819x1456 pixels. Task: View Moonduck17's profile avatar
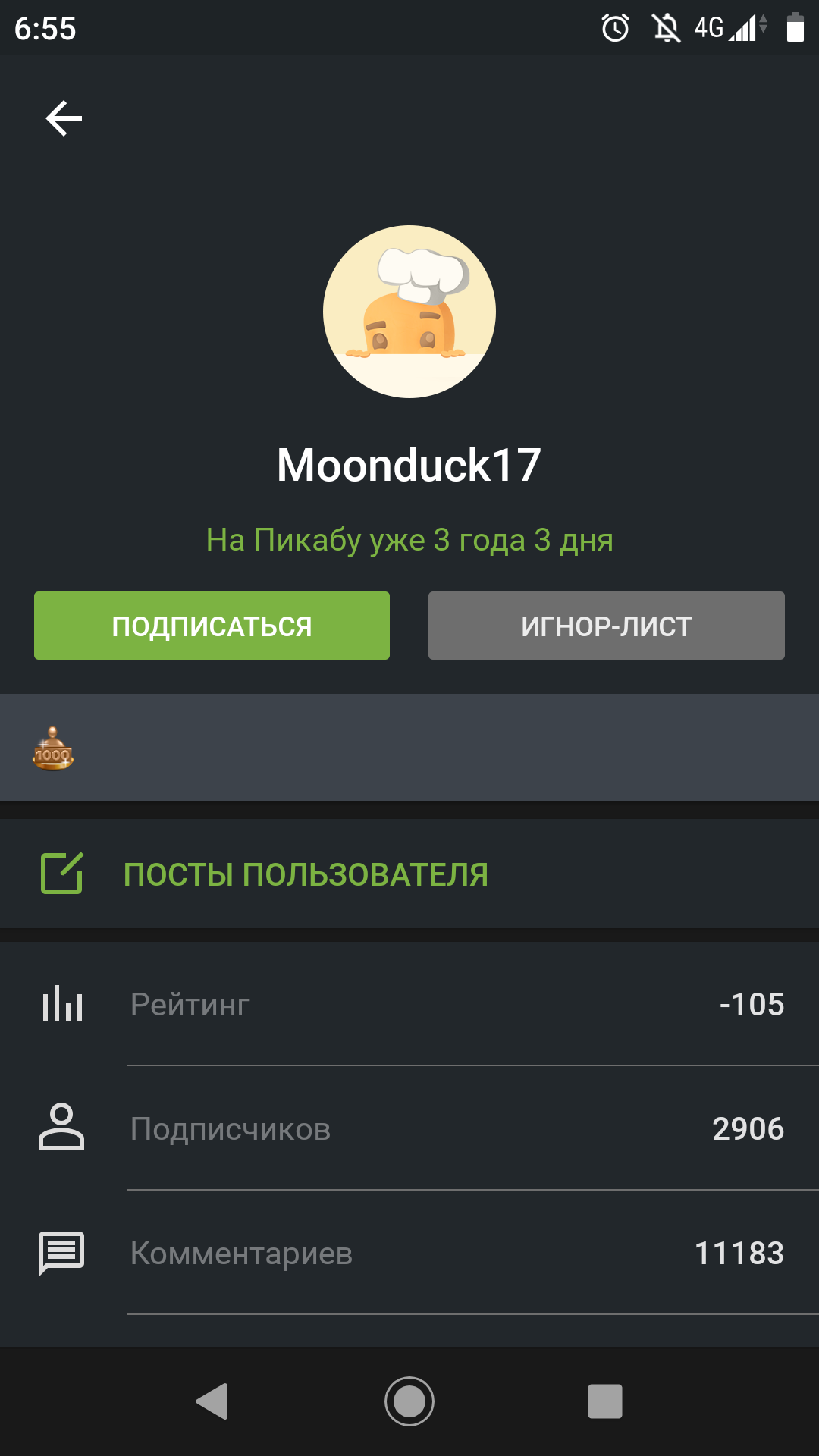click(x=409, y=312)
